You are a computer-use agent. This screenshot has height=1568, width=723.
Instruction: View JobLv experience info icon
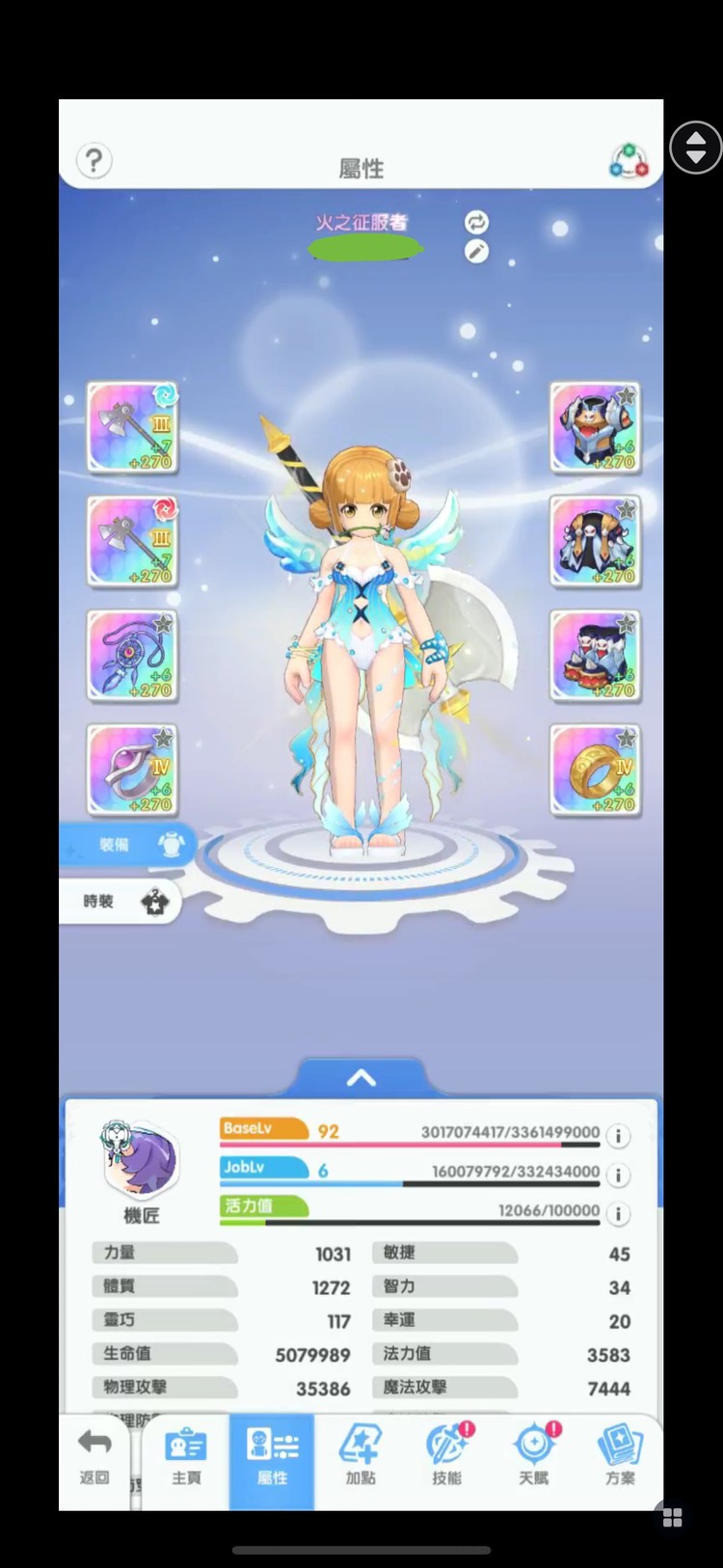[618, 1175]
